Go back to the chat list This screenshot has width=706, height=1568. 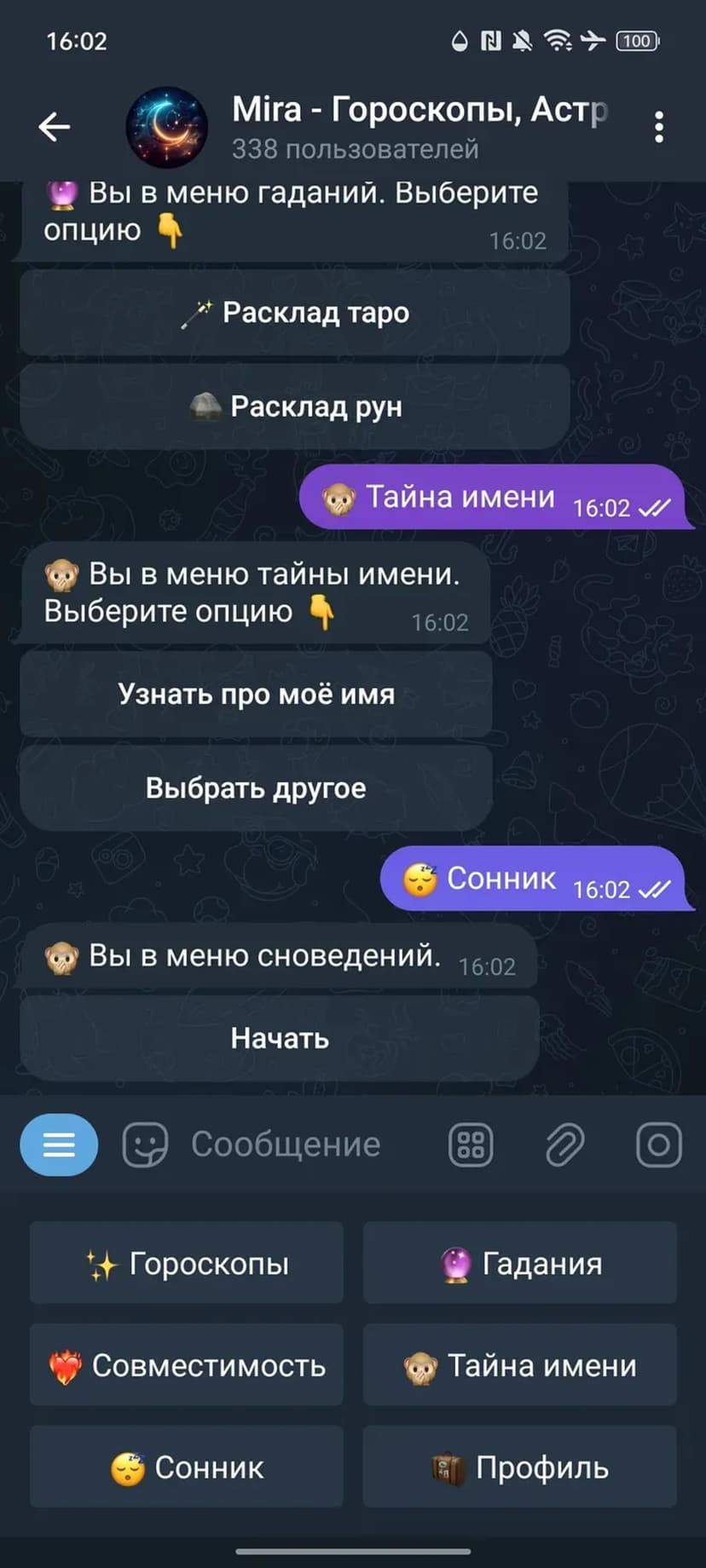click(54, 127)
